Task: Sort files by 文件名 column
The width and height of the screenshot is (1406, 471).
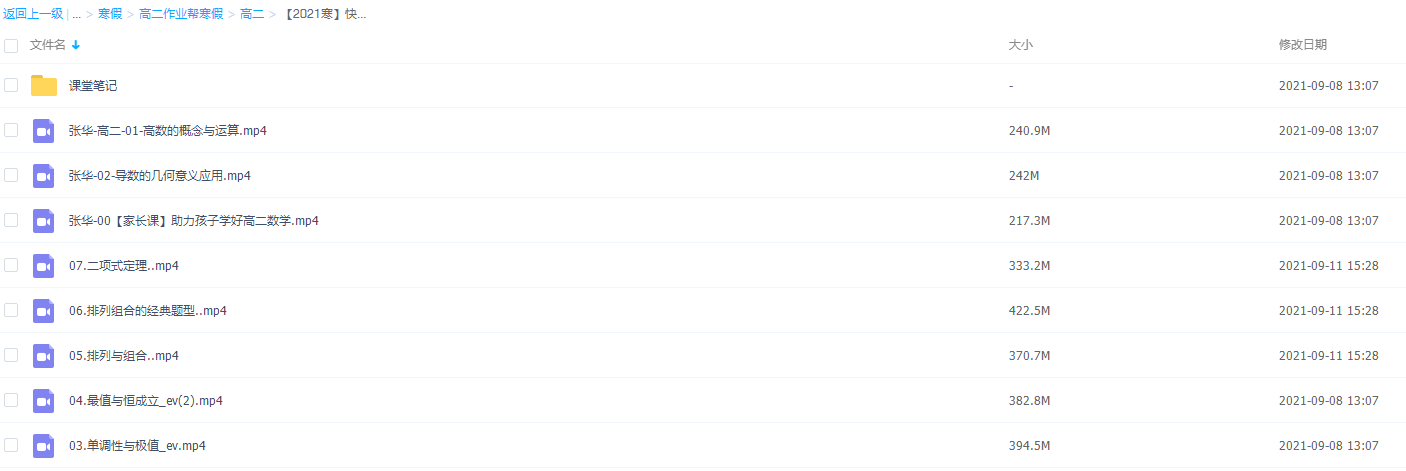Action: (48, 45)
